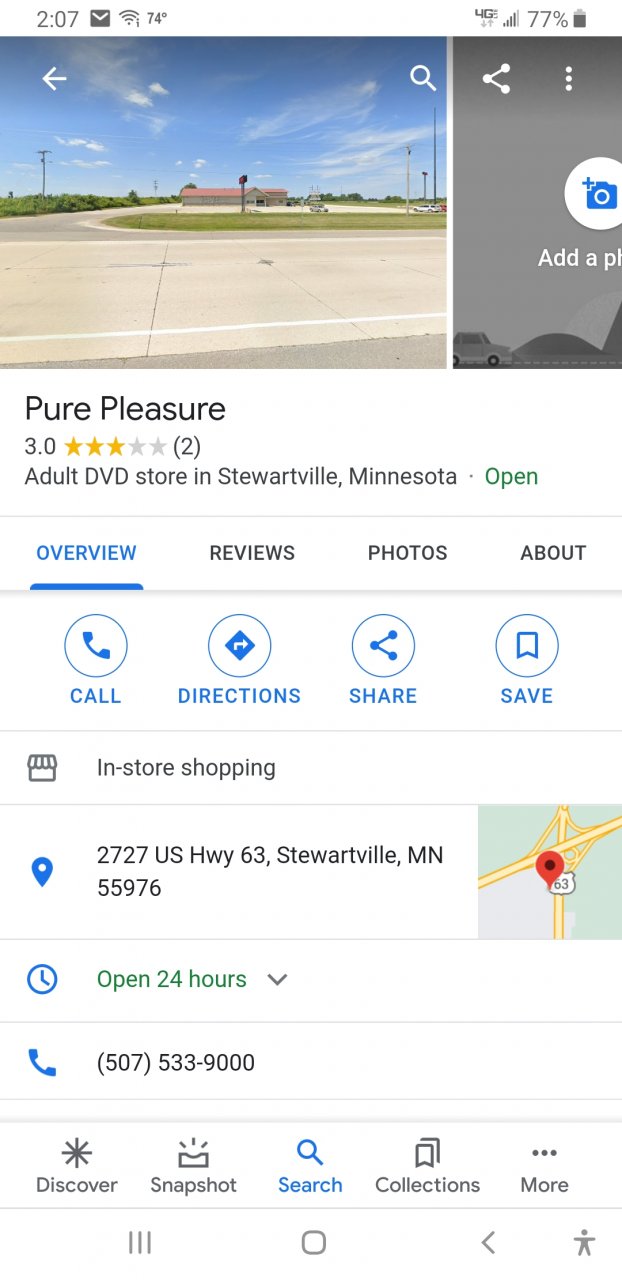Screen dimensions: 622x1280
Task: Go back using the top-left arrow
Action: 54,79
